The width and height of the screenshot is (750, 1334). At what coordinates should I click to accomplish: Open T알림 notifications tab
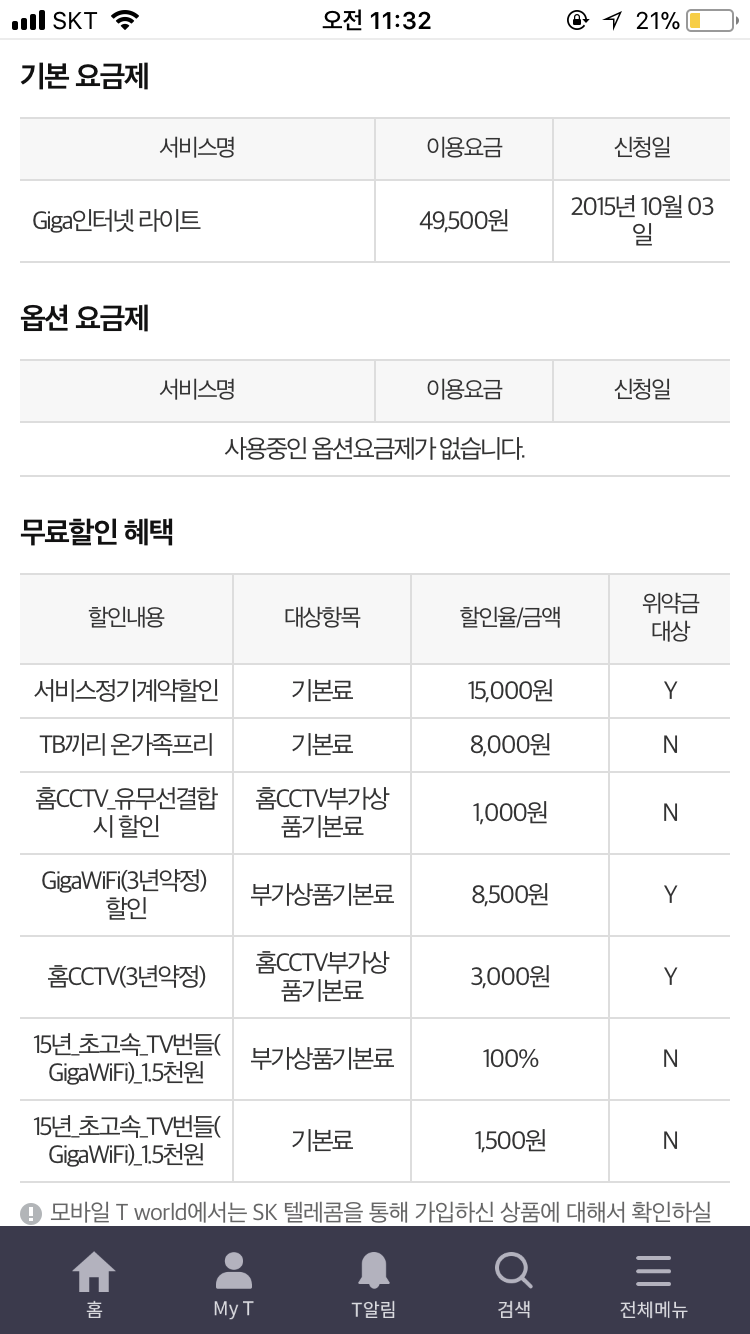(373, 1285)
